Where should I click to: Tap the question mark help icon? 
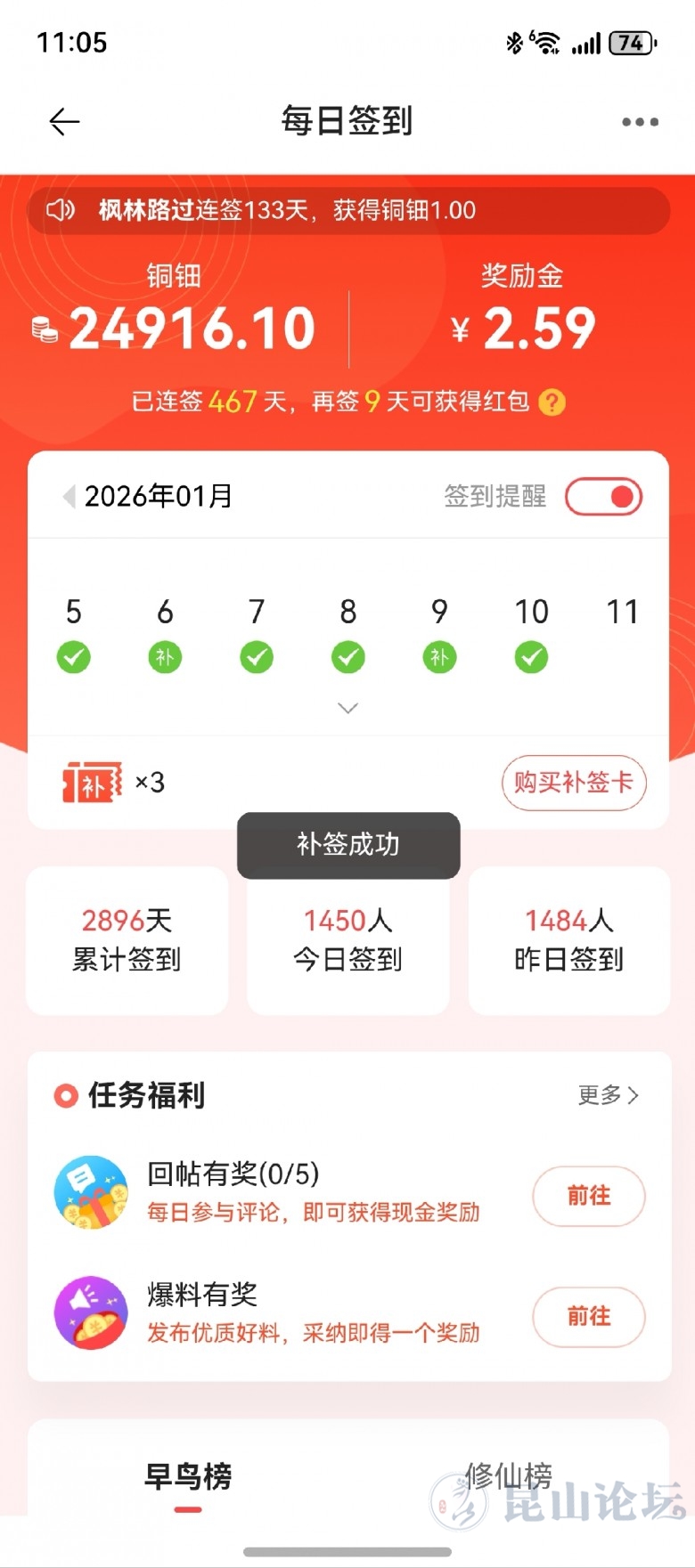[552, 402]
